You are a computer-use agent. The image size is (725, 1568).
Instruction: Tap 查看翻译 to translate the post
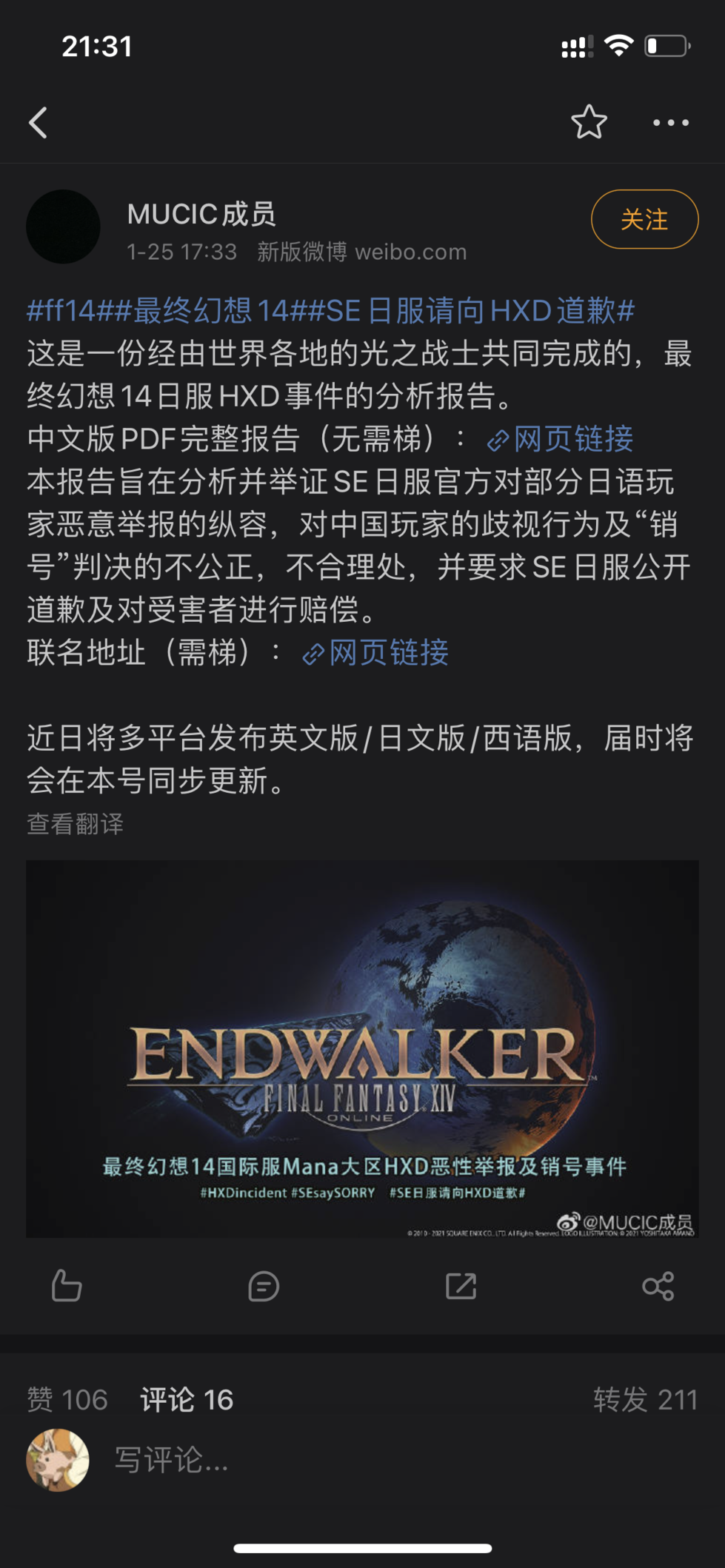click(x=75, y=823)
